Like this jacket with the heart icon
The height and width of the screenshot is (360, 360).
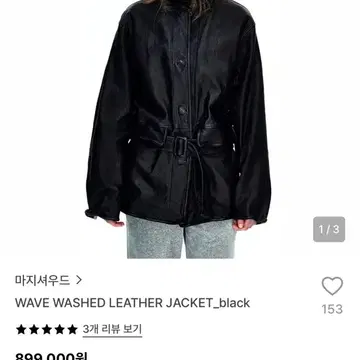(x=332, y=286)
